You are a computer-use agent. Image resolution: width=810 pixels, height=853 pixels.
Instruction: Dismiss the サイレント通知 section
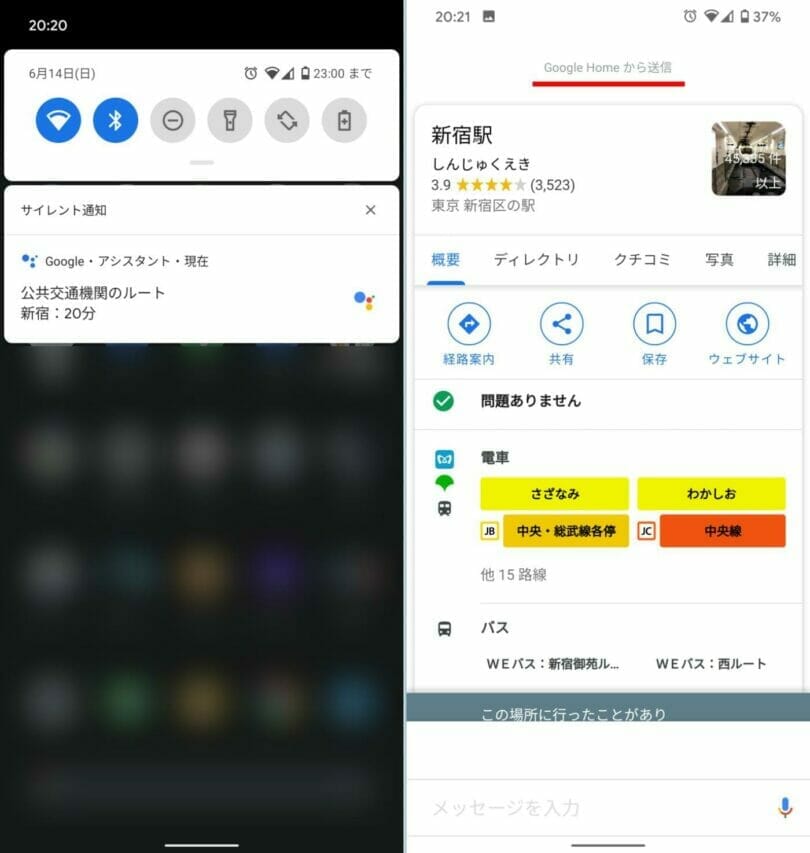point(371,210)
